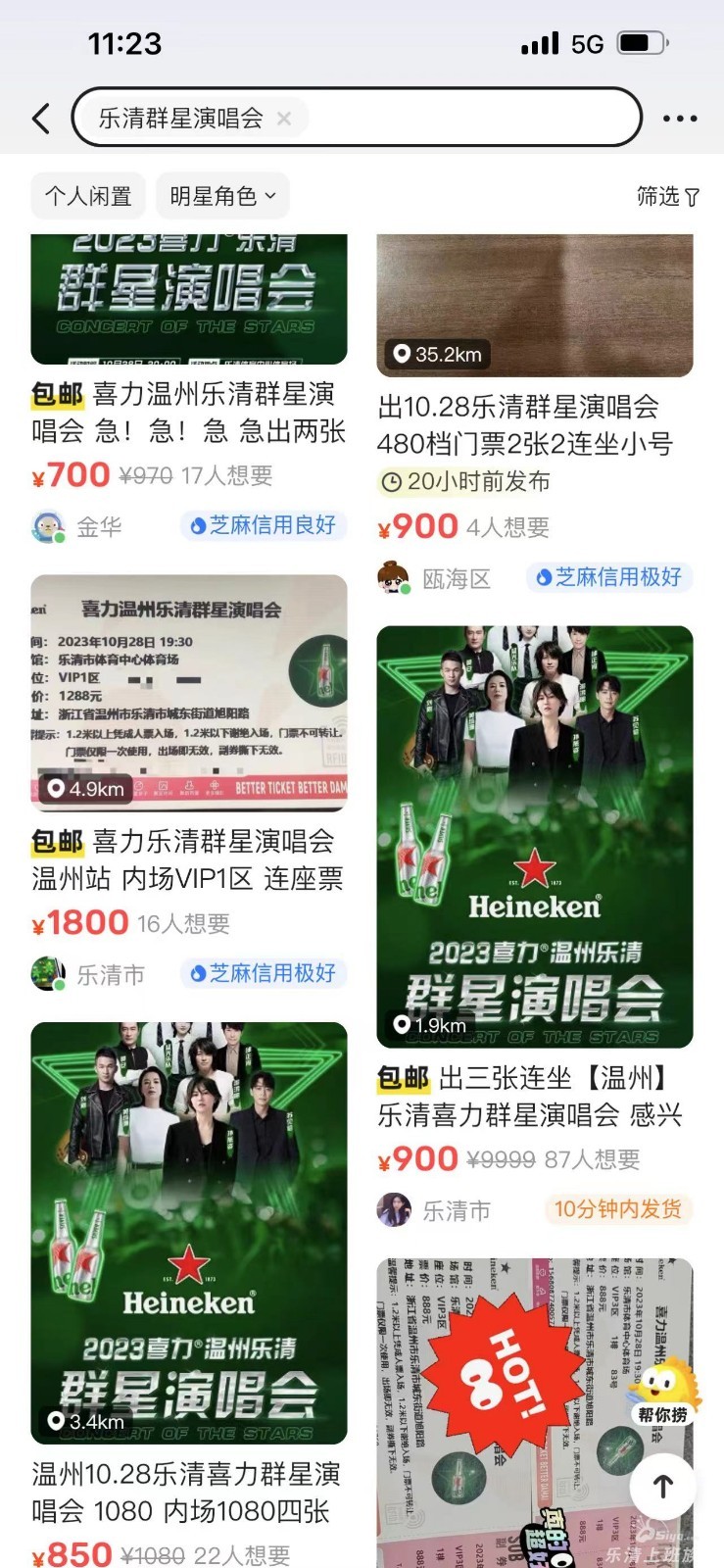Jump back to top with the up arrow
Image resolution: width=724 pixels, height=1568 pixels.
click(663, 1486)
